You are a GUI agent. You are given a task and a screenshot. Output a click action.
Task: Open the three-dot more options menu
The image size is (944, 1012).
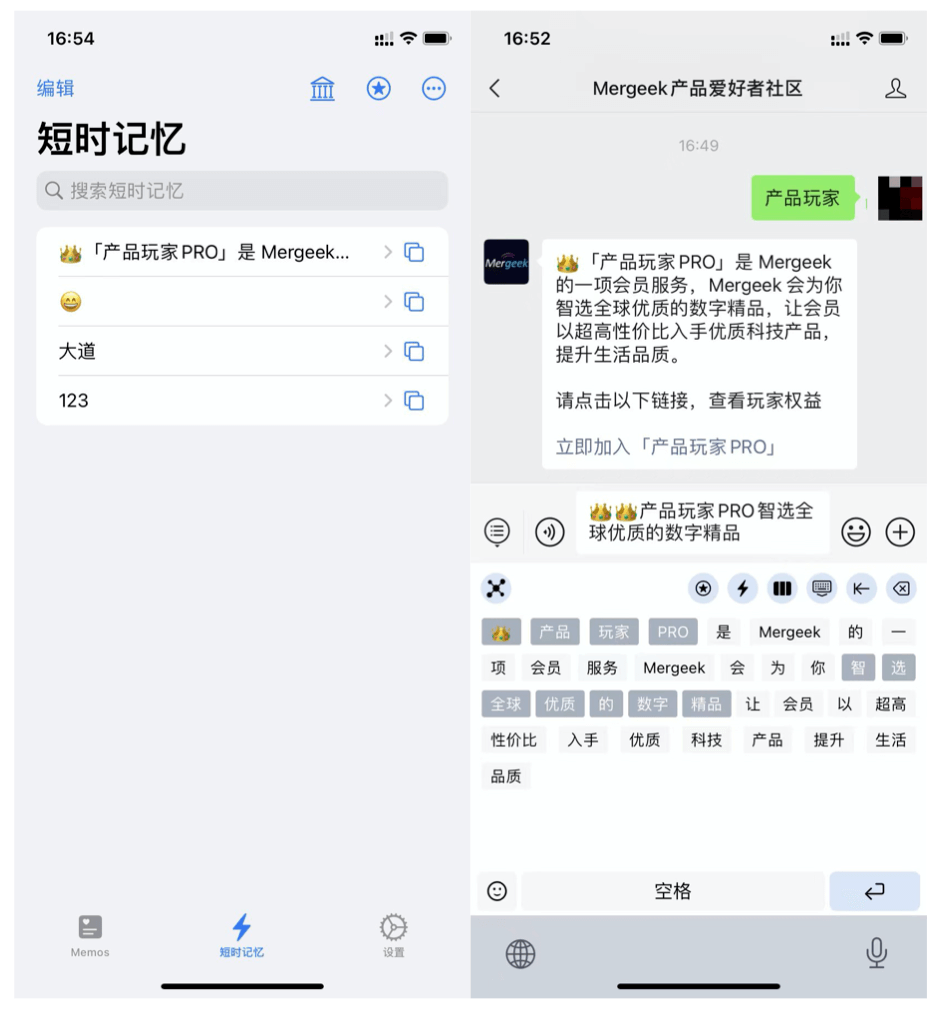(434, 89)
